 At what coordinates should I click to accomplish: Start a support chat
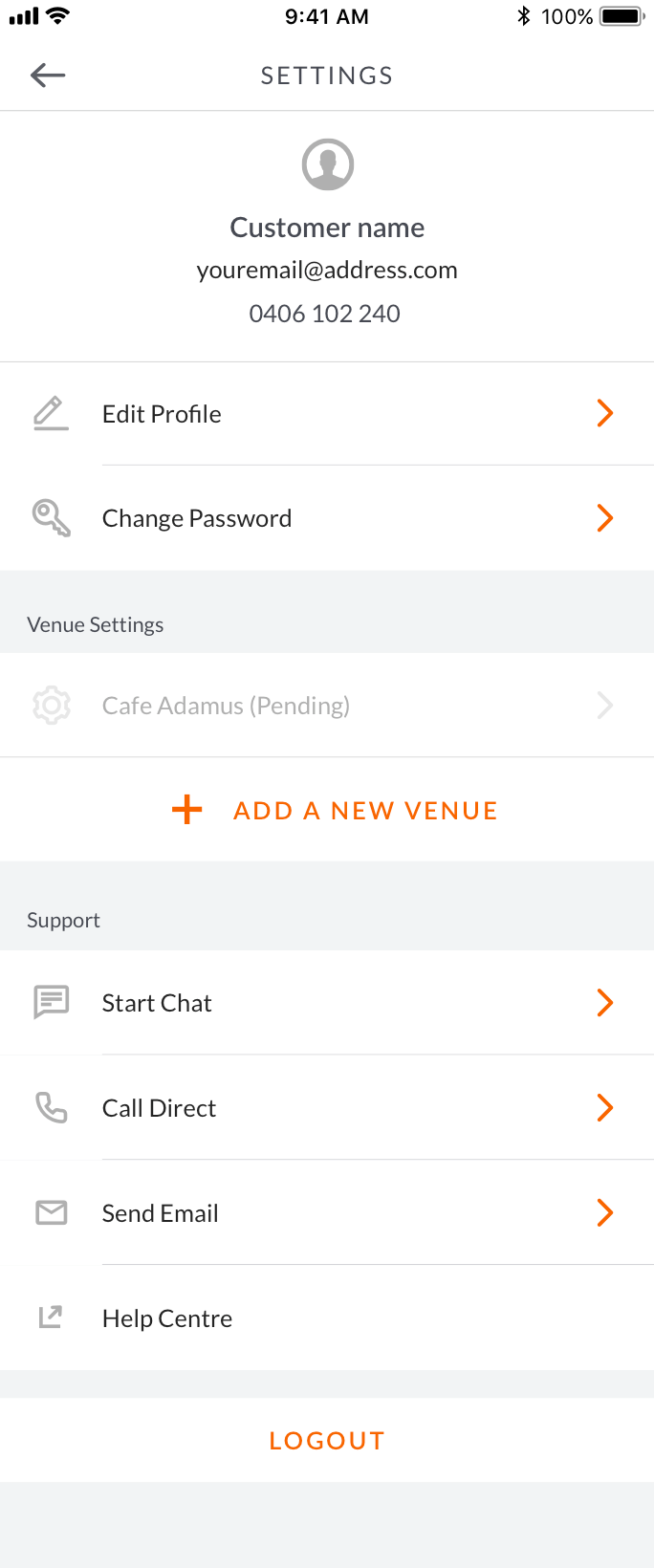coord(325,1003)
